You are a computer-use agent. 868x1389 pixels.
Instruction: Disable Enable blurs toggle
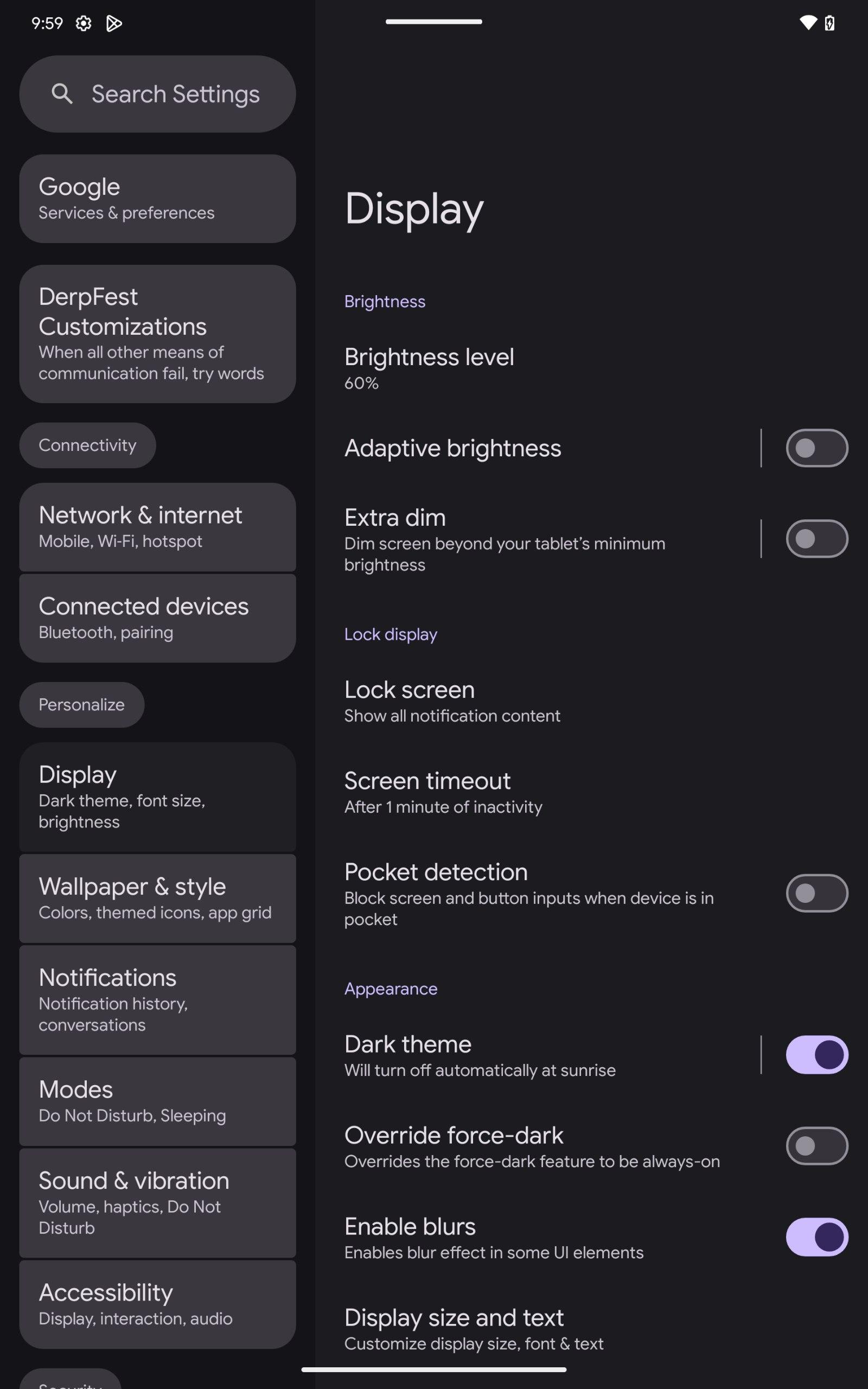tap(816, 1237)
